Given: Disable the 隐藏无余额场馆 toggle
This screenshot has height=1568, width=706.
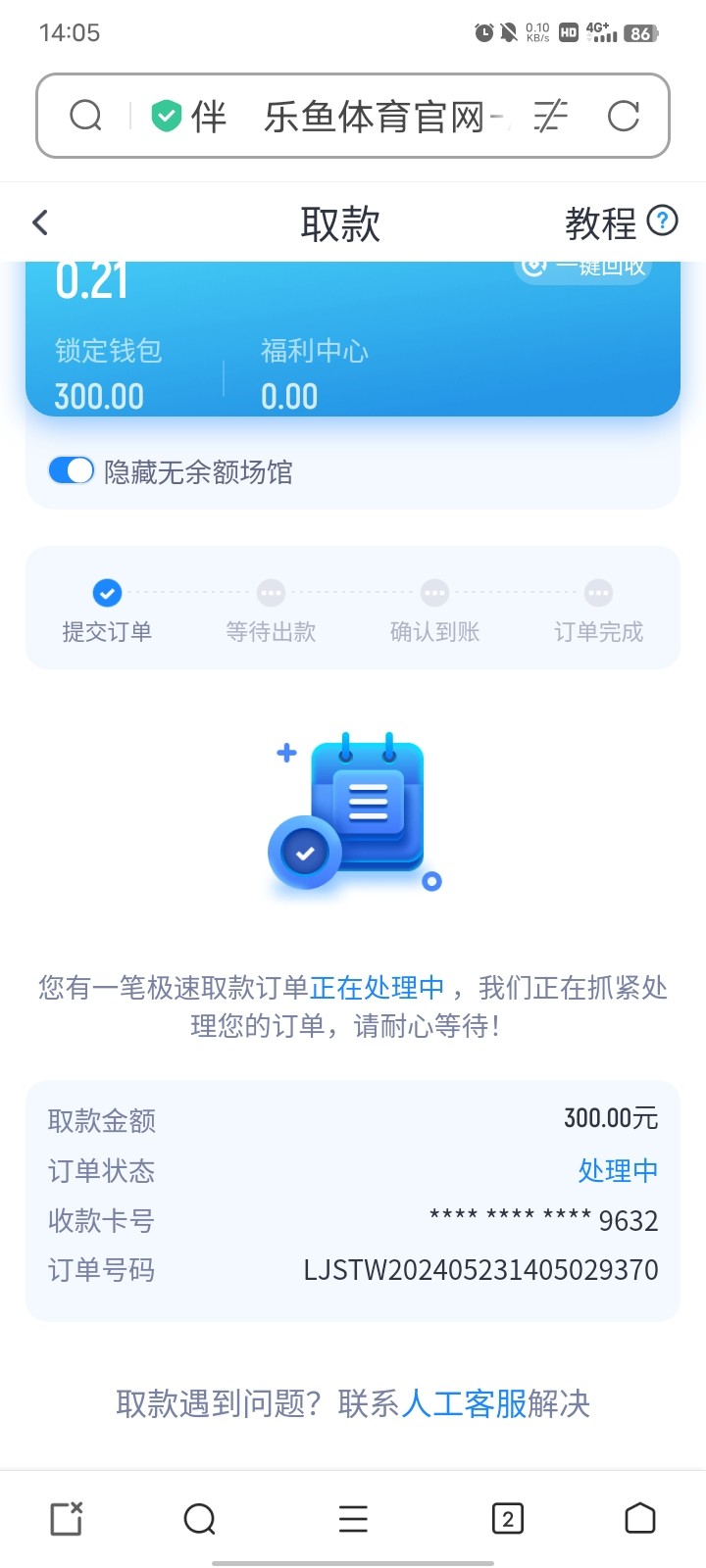Looking at the screenshot, I should tap(70, 470).
